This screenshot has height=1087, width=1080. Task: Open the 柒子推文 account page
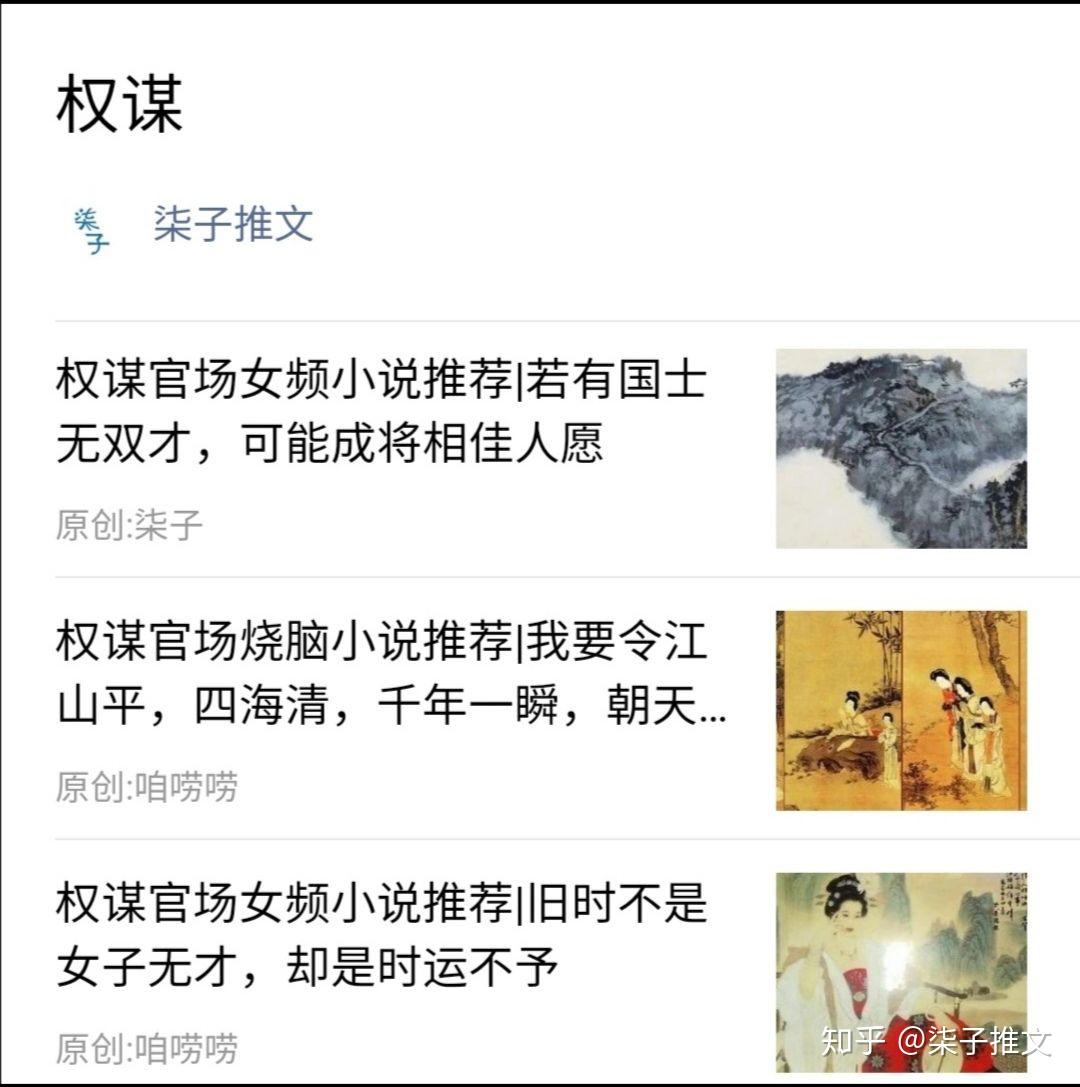(x=232, y=224)
